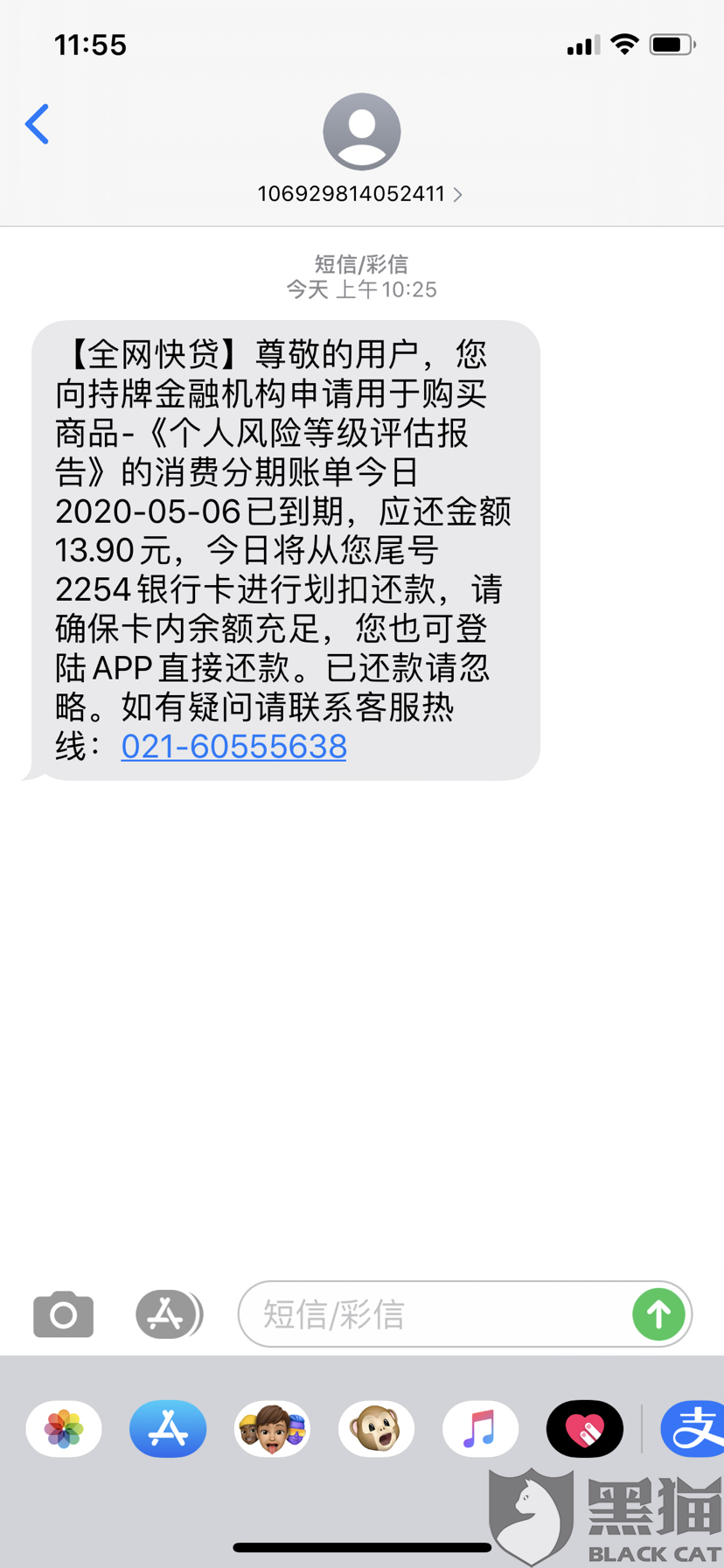This screenshot has width=724, height=1568.
Task: Focus the 短信/彩信 message input field
Action: [437, 1314]
